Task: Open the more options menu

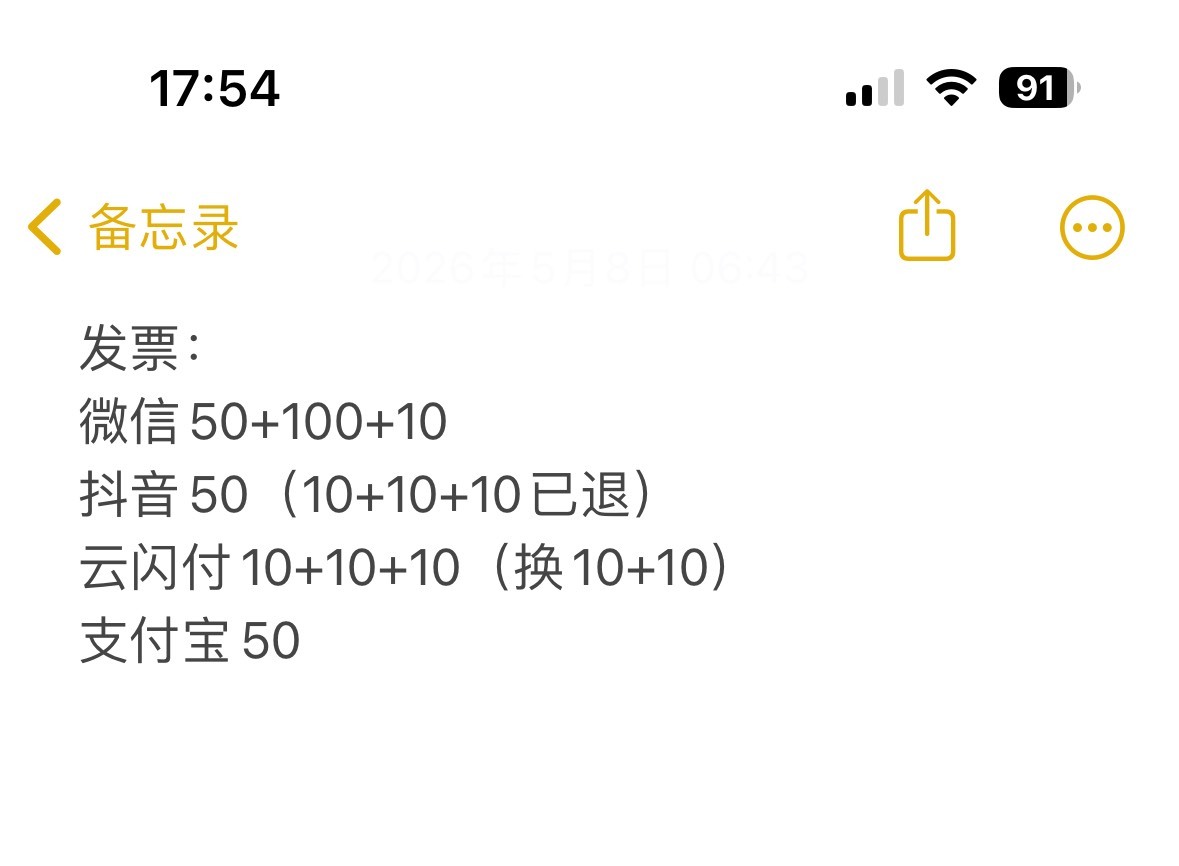Action: 1092,227
